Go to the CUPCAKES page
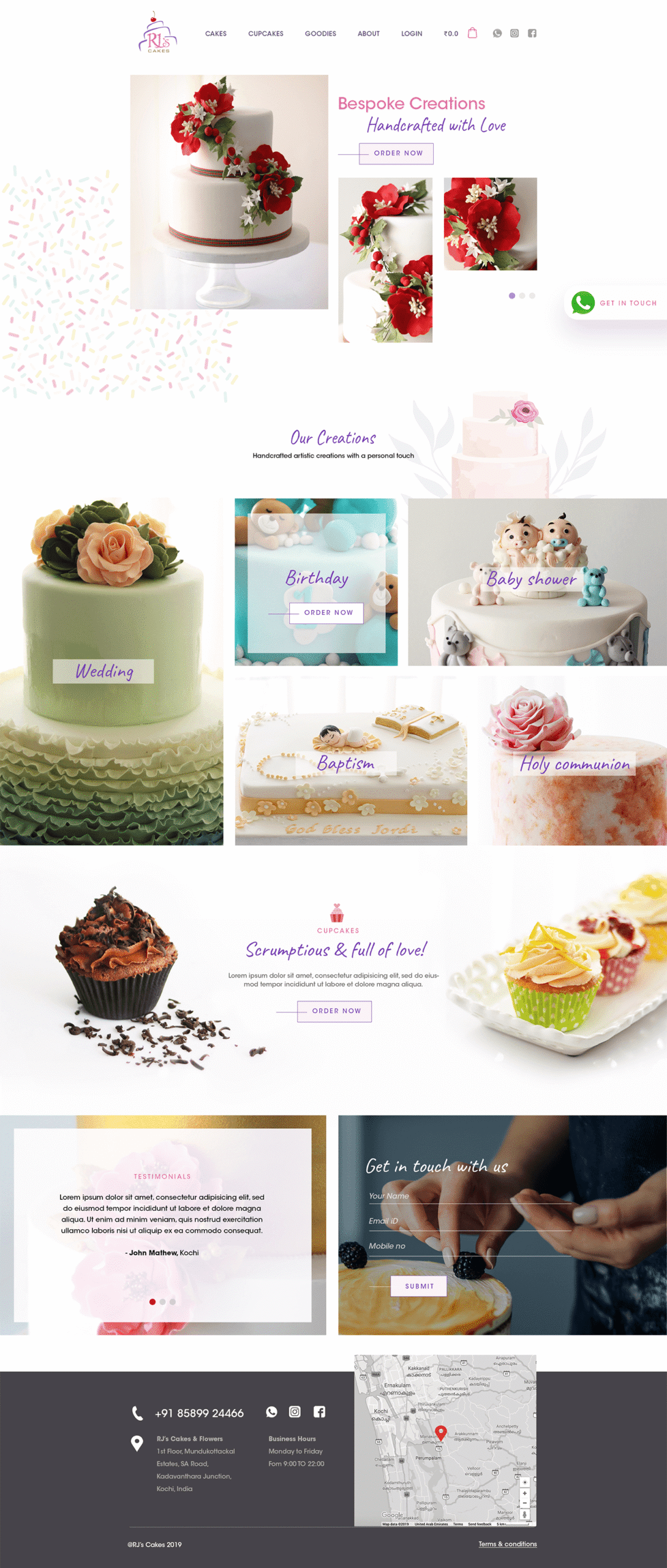 pos(265,34)
